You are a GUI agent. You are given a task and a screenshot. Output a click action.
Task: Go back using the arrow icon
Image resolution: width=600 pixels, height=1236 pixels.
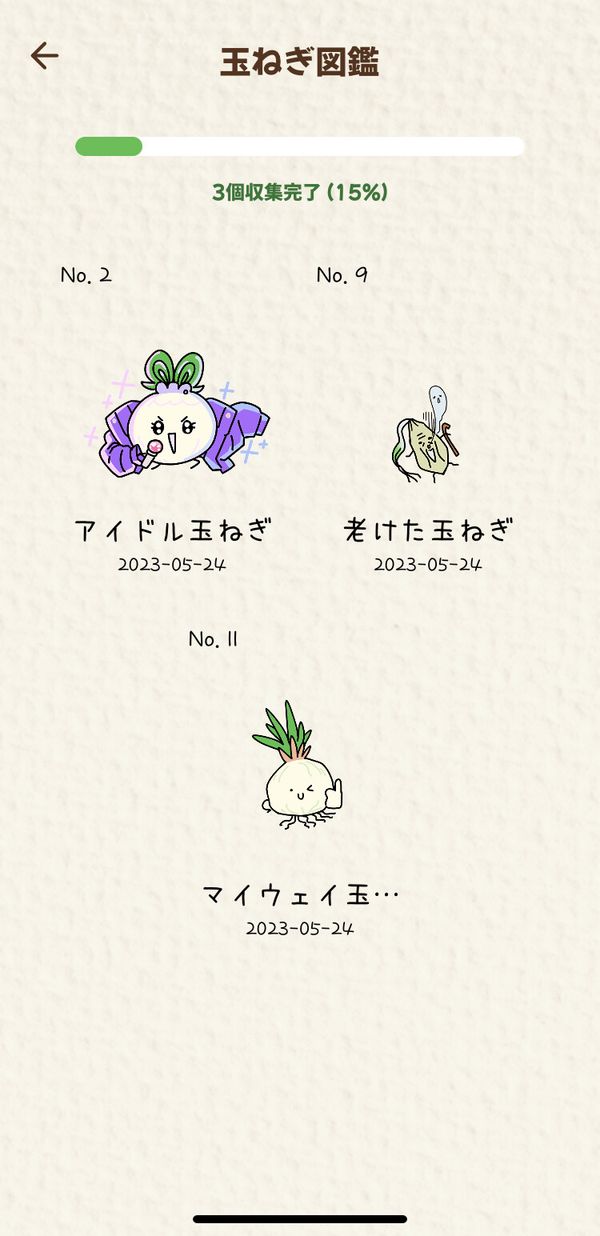point(44,56)
